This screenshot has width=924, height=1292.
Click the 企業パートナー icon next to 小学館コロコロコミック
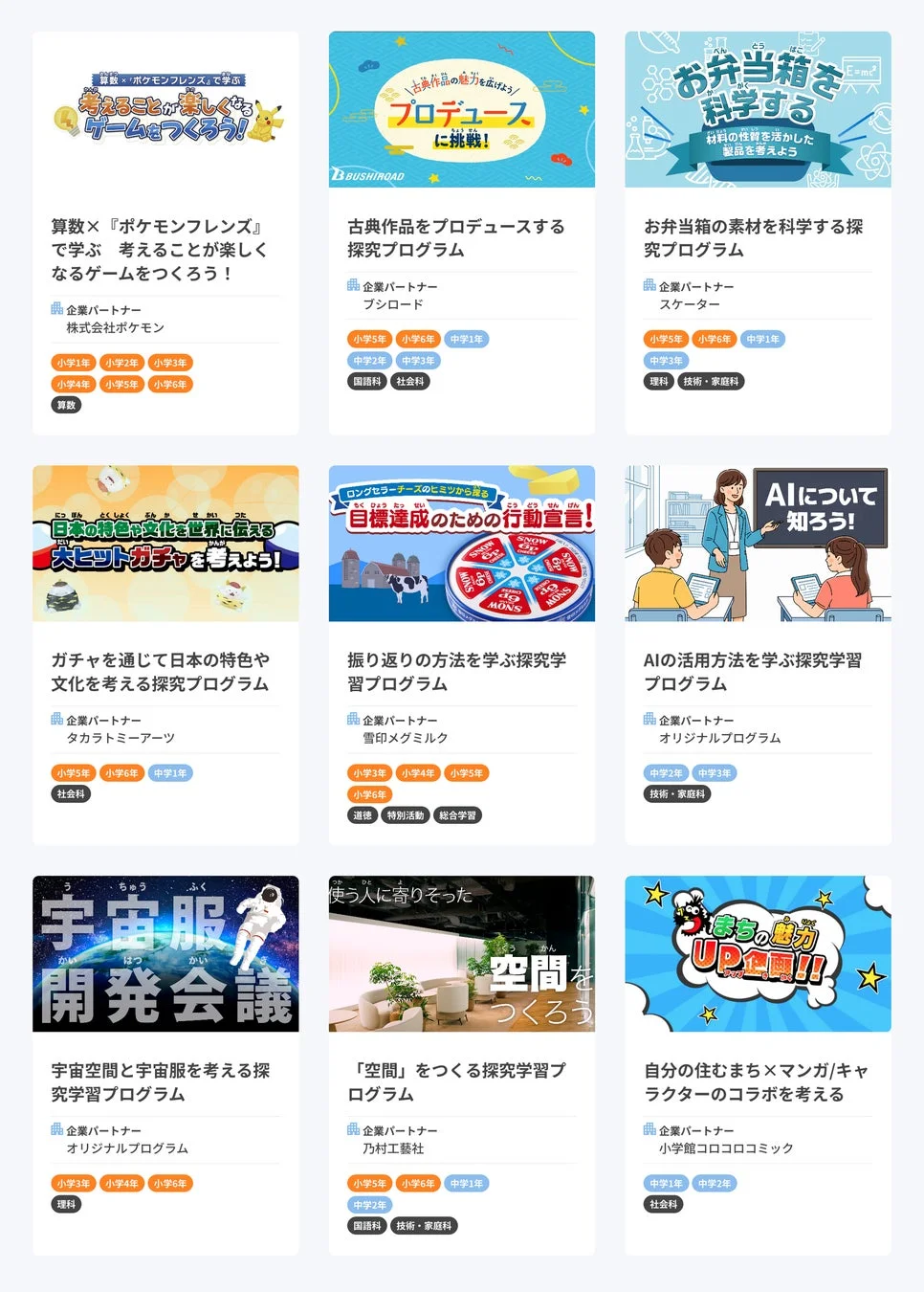click(x=650, y=1129)
